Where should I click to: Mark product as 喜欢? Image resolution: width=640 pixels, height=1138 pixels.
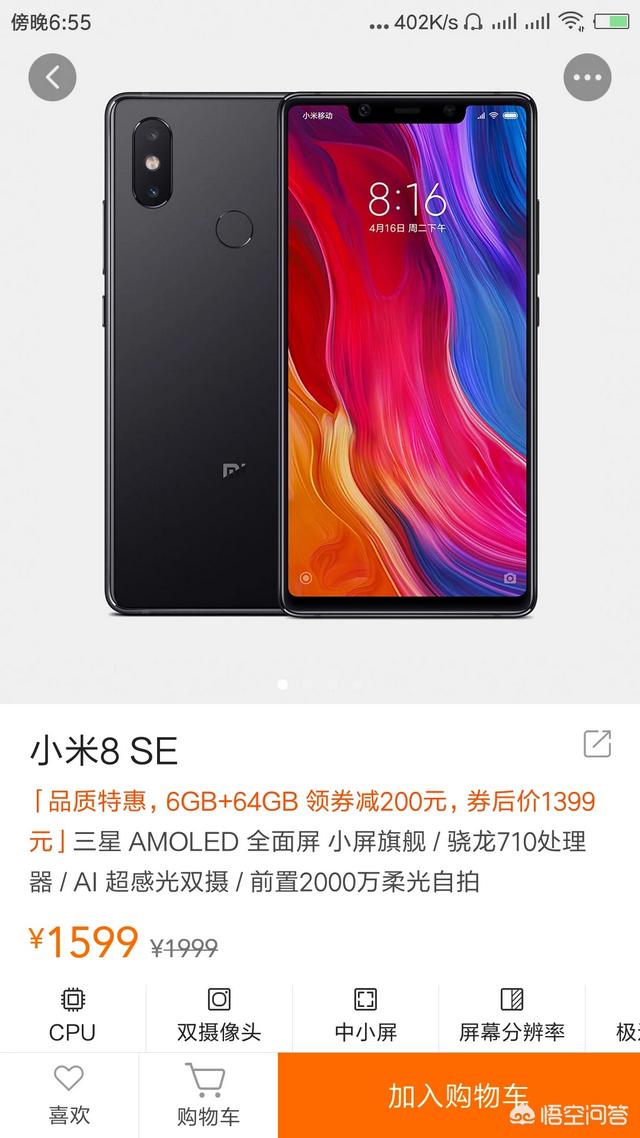[68, 1095]
